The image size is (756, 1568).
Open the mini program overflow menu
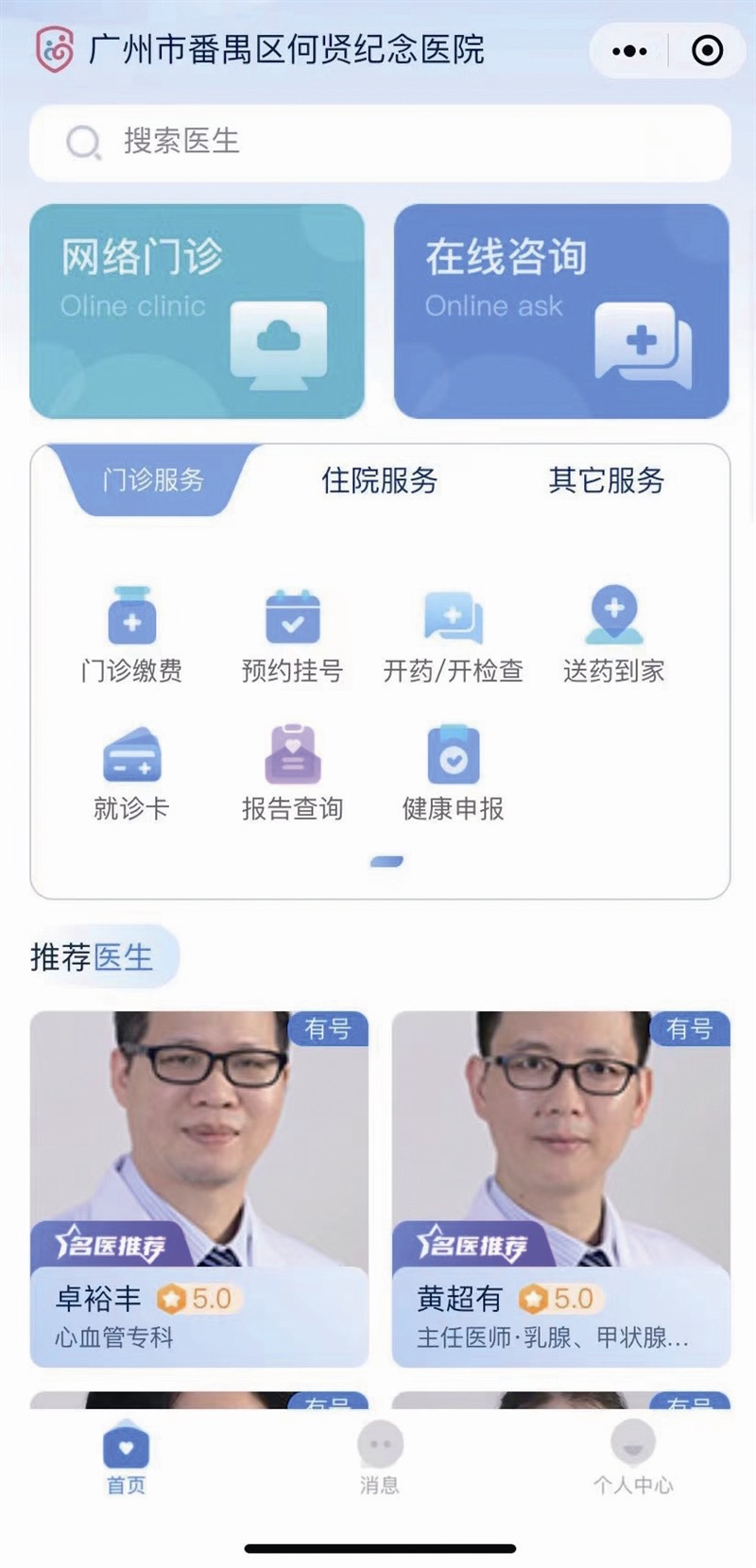click(x=629, y=51)
